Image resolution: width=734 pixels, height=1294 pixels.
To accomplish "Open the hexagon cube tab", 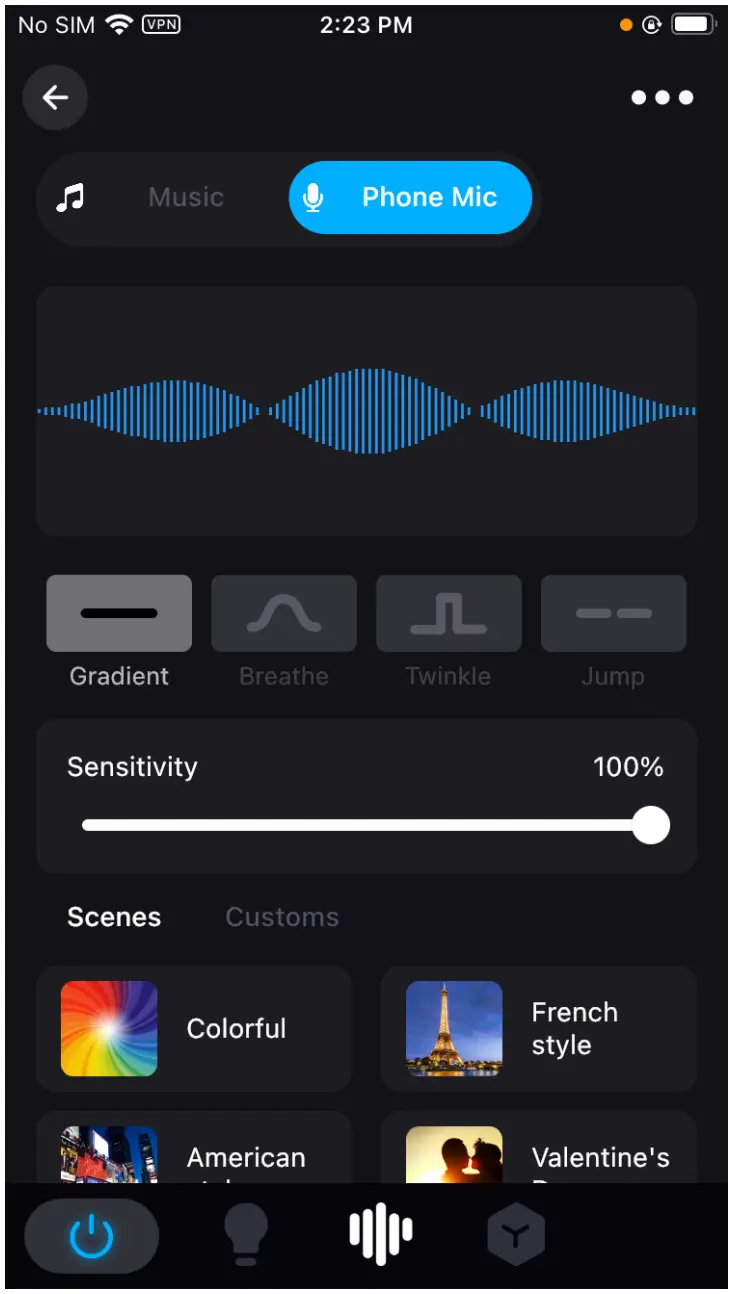I will (x=516, y=1235).
